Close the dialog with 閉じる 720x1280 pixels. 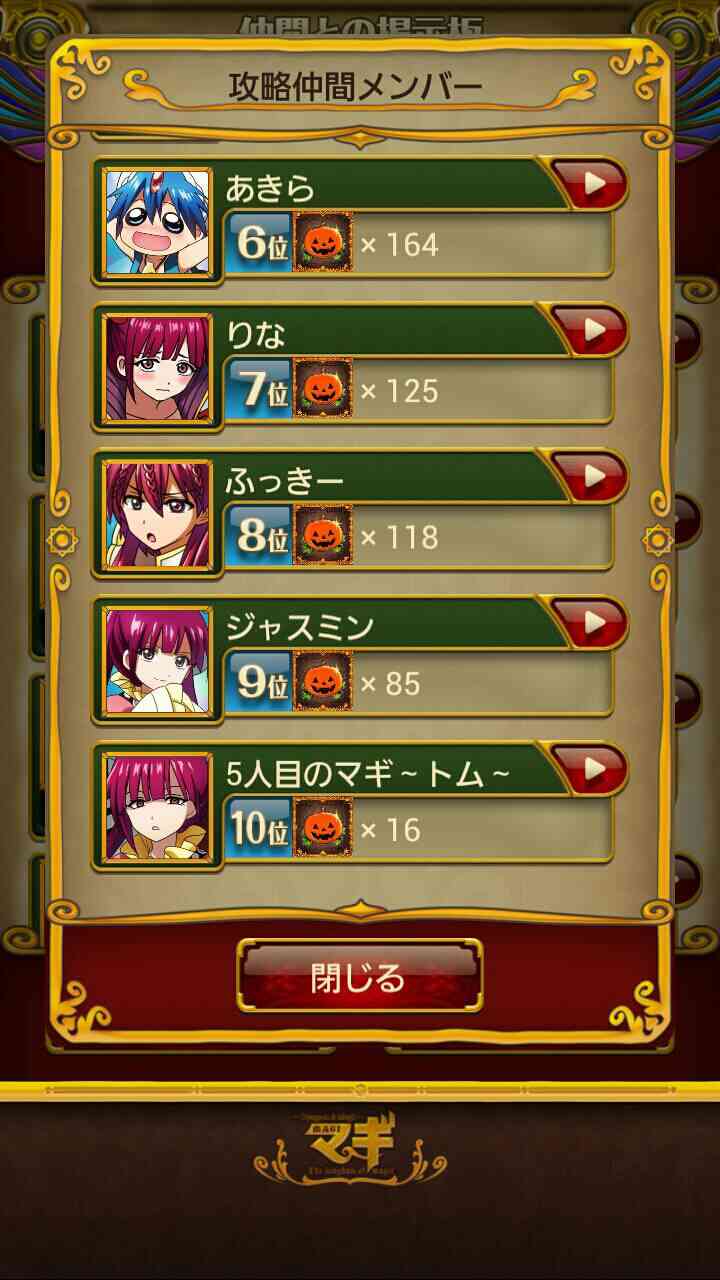pos(360,976)
